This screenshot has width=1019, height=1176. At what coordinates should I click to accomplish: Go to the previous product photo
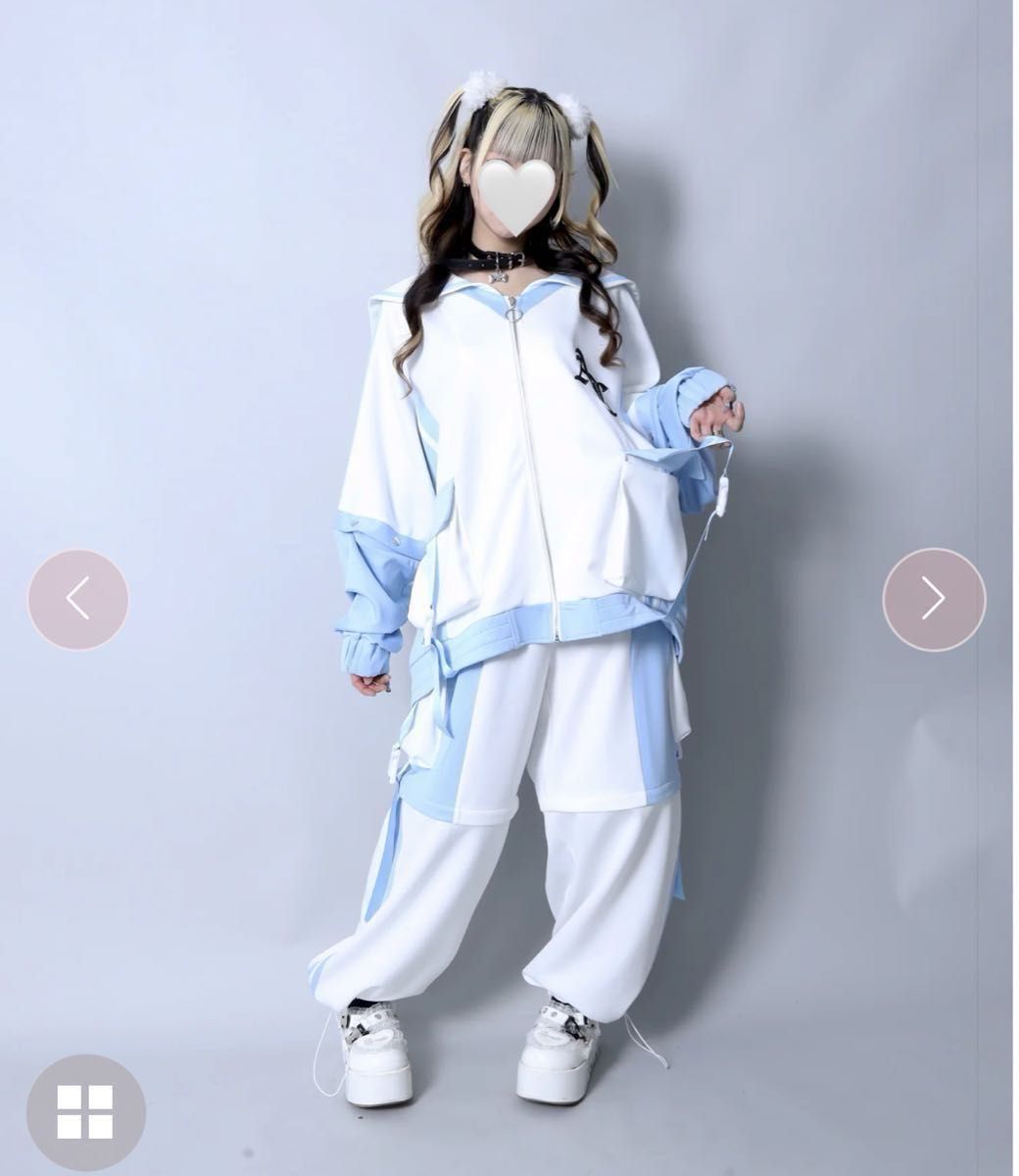(77, 598)
